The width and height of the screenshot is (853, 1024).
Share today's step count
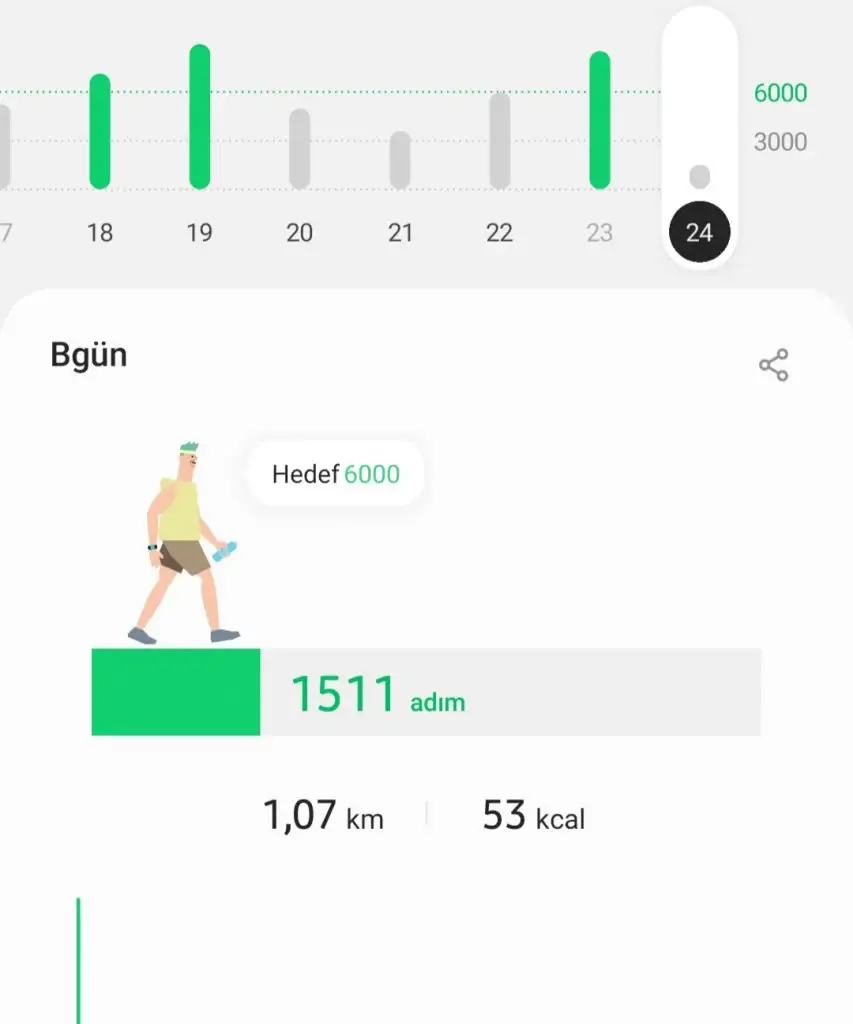[773, 365]
